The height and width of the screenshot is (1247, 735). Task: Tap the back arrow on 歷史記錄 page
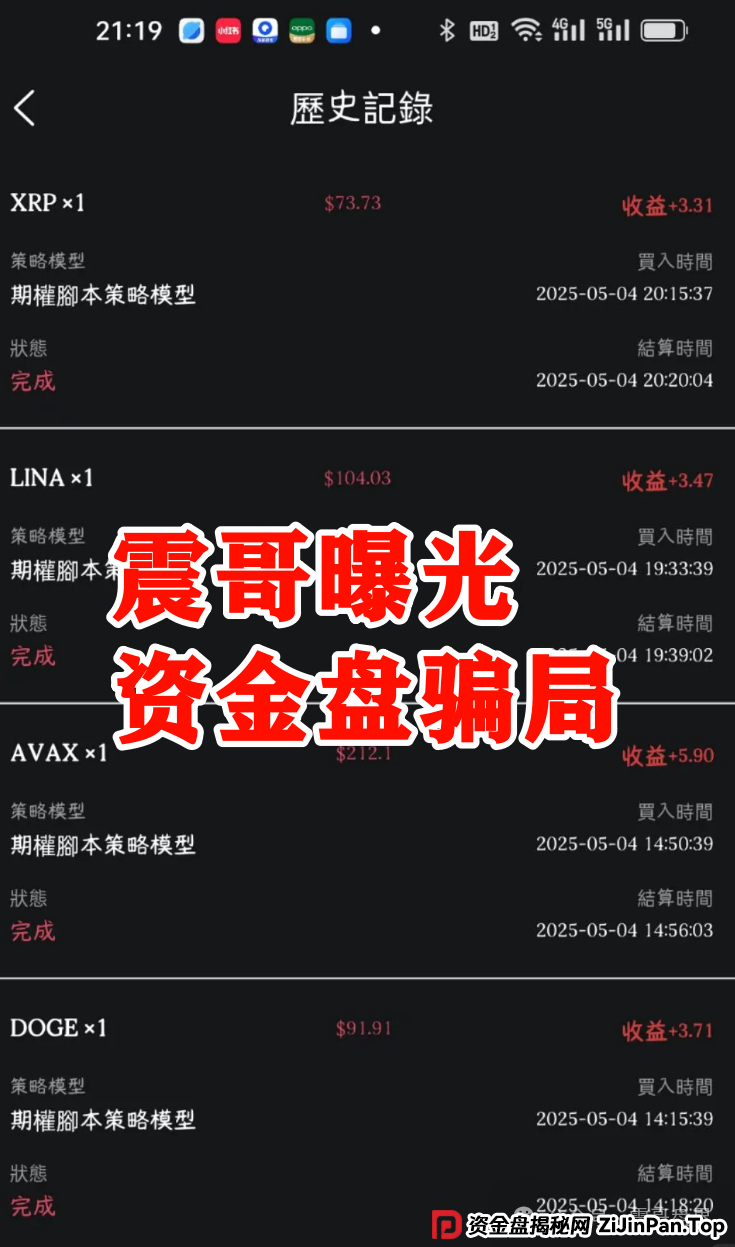pyautogui.click(x=25, y=108)
